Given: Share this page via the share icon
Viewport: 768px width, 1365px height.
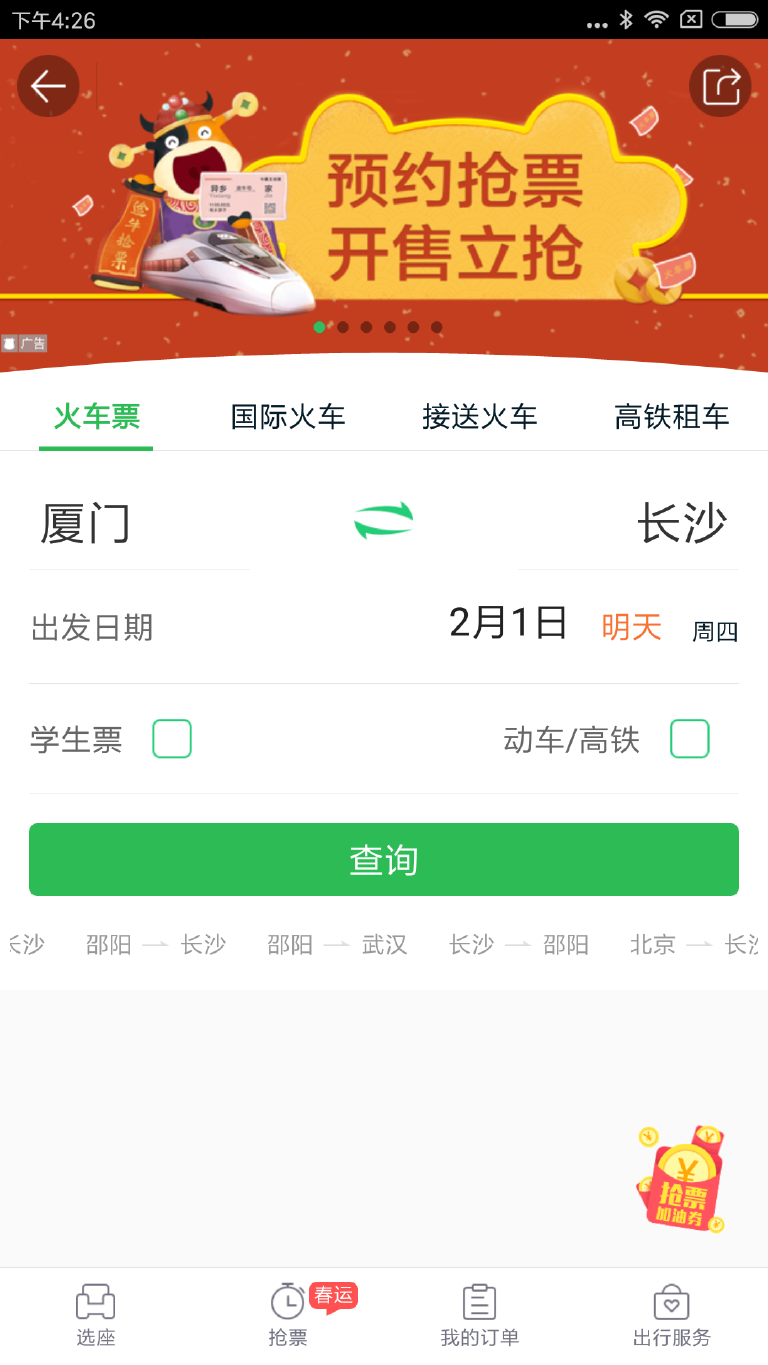Looking at the screenshot, I should pyautogui.click(x=720, y=86).
